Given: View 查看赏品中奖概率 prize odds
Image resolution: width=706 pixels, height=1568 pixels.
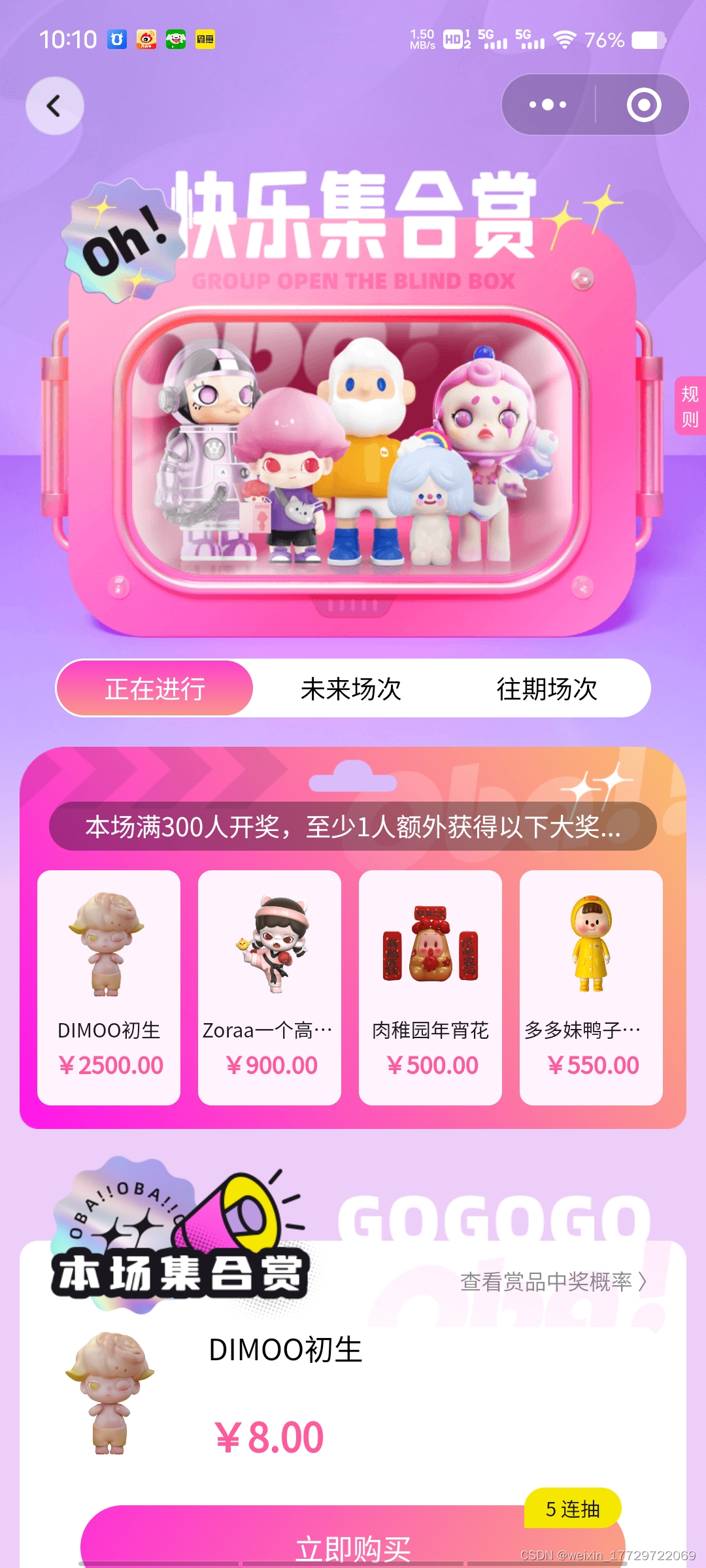Looking at the screenshot, I should click(x=553, y=1282).
